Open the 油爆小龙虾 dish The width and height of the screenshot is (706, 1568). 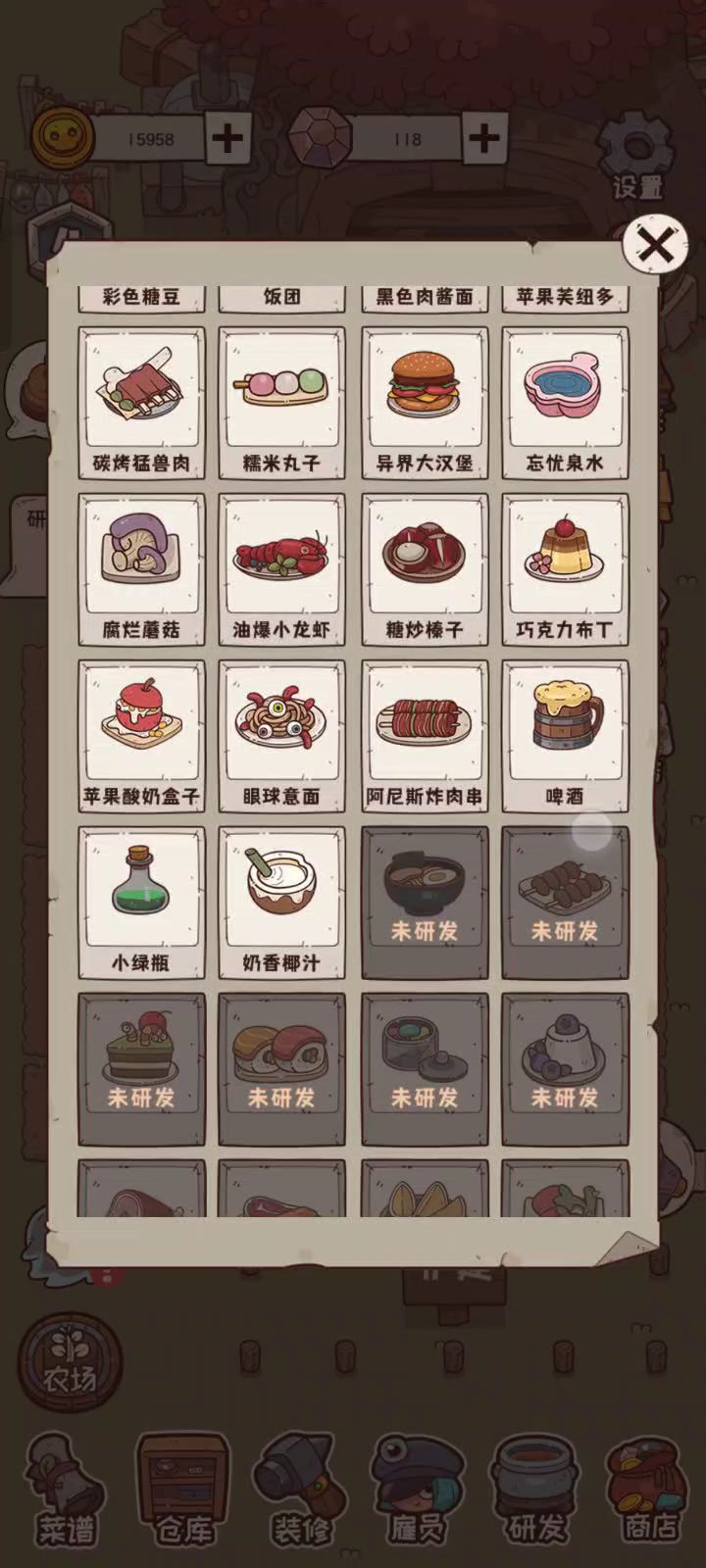click(x=281, y=568)
